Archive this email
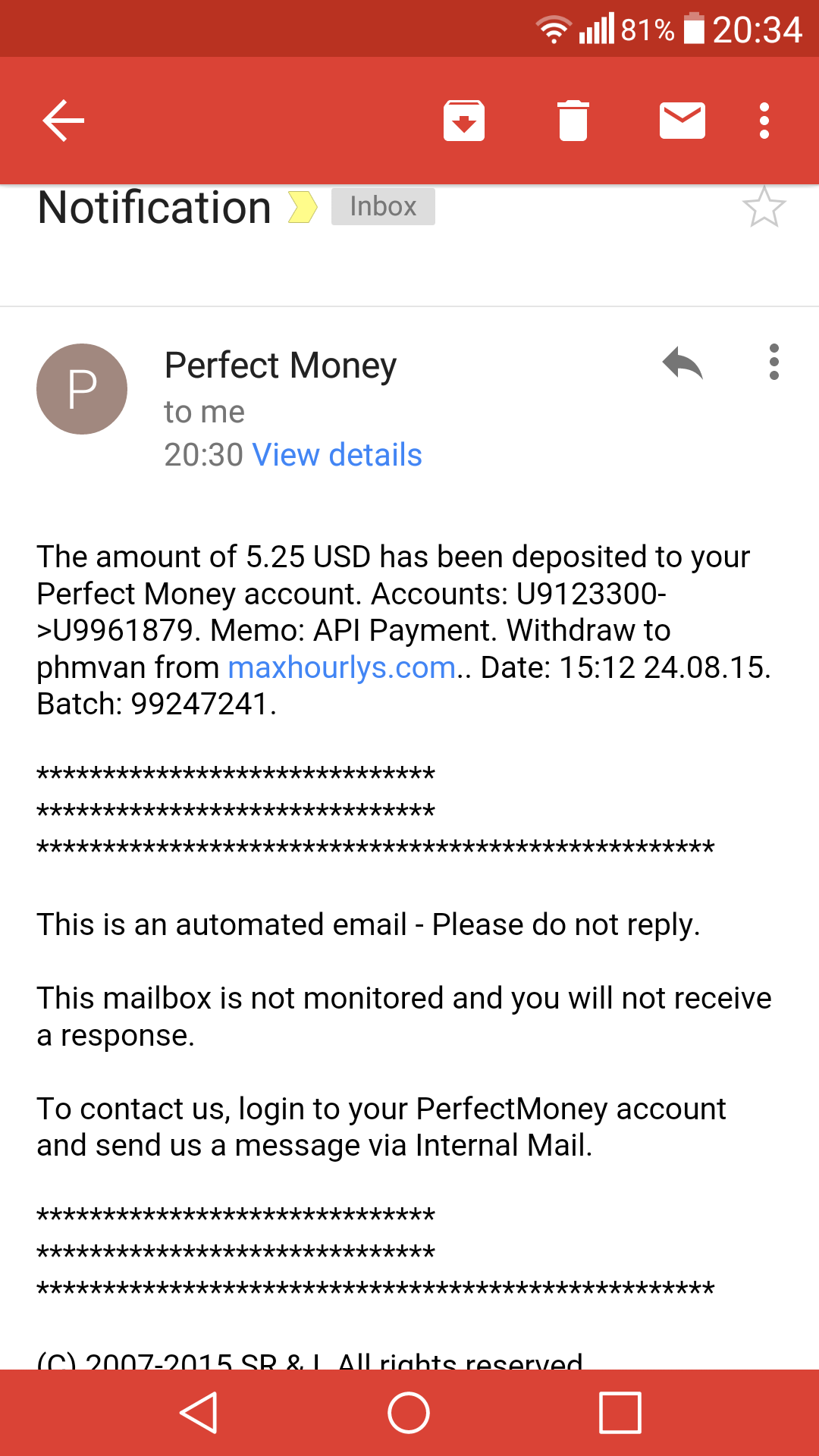Image resolution: width=819 pixels, height=1456 pixels. [464, 121]
